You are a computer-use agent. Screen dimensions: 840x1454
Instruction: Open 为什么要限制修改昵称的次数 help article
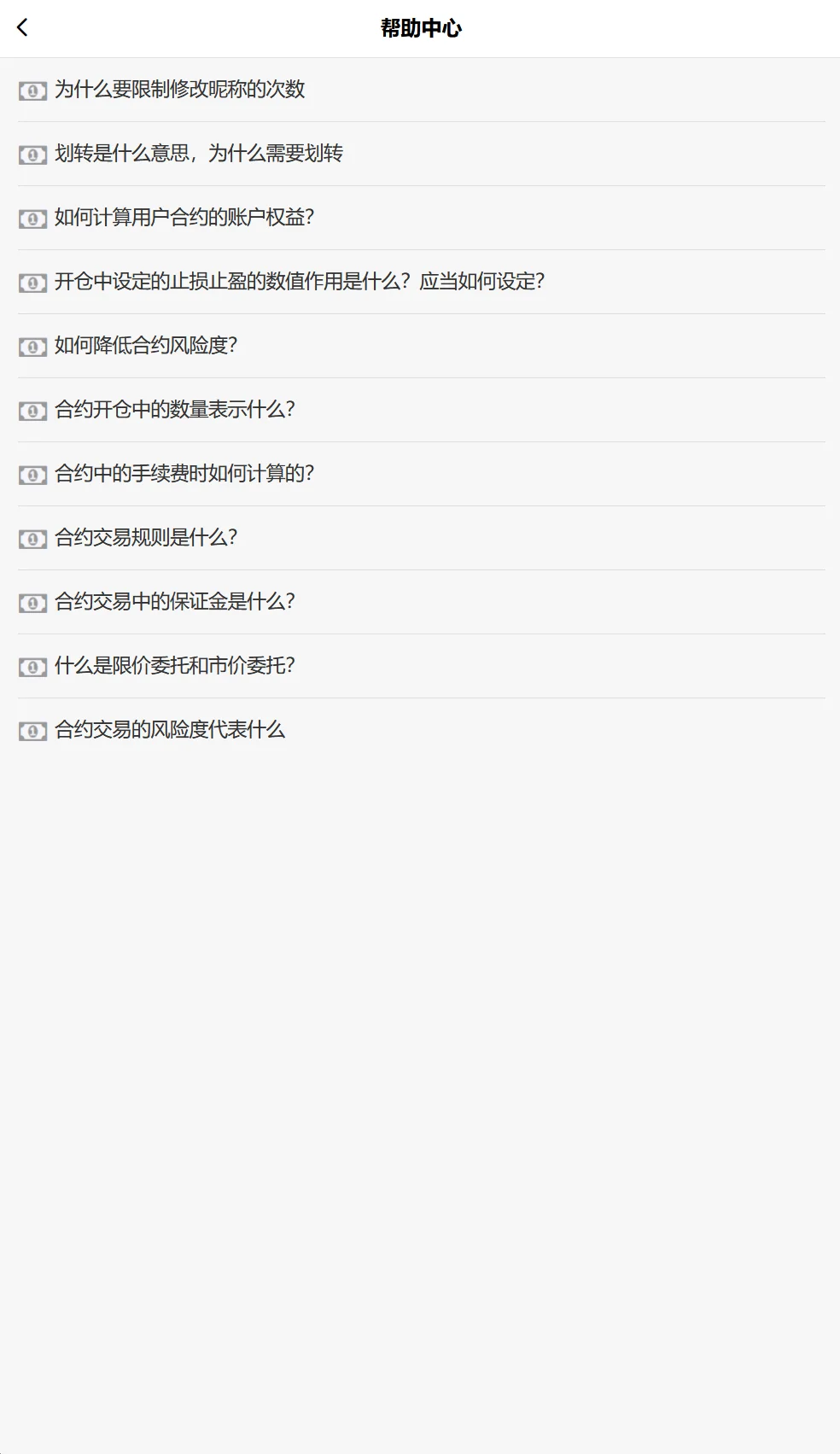(179, 90)
